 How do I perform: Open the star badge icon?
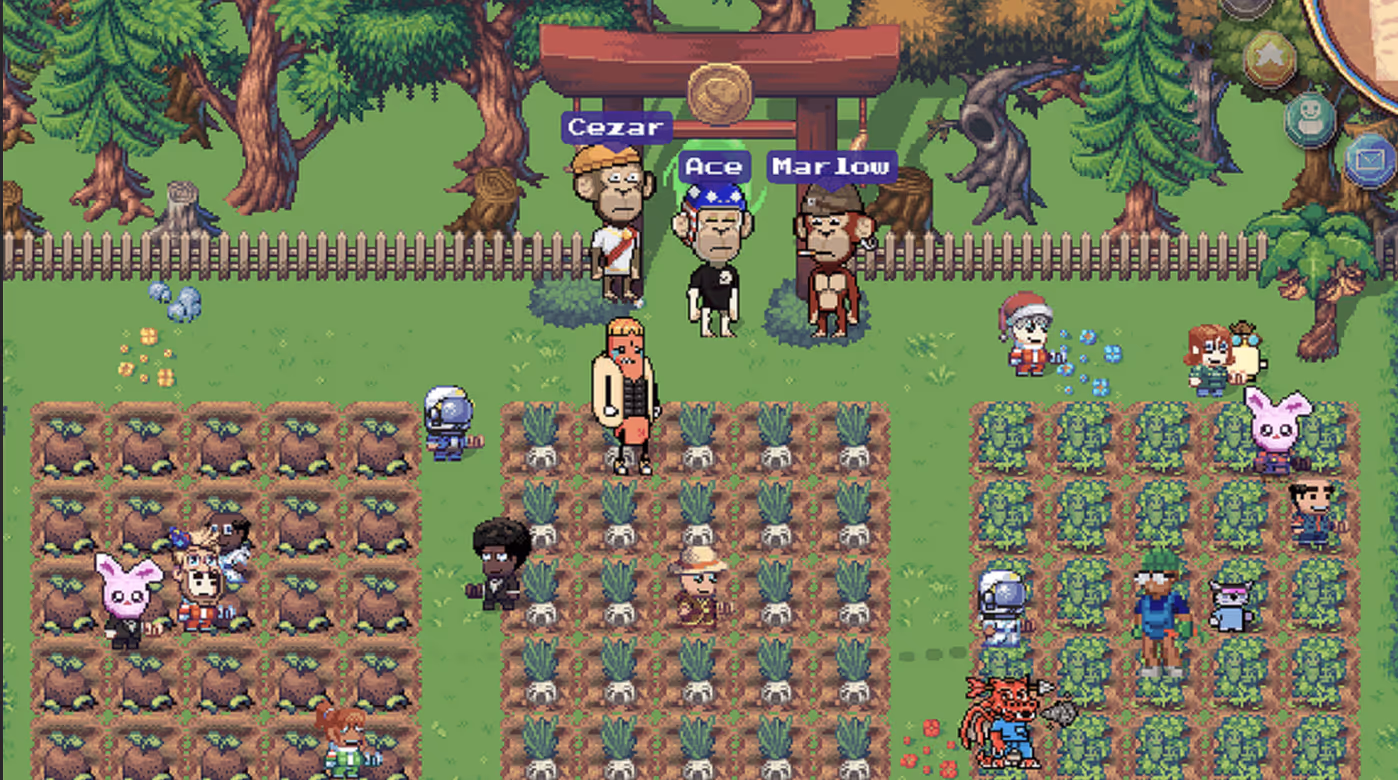coord(1270,59)
